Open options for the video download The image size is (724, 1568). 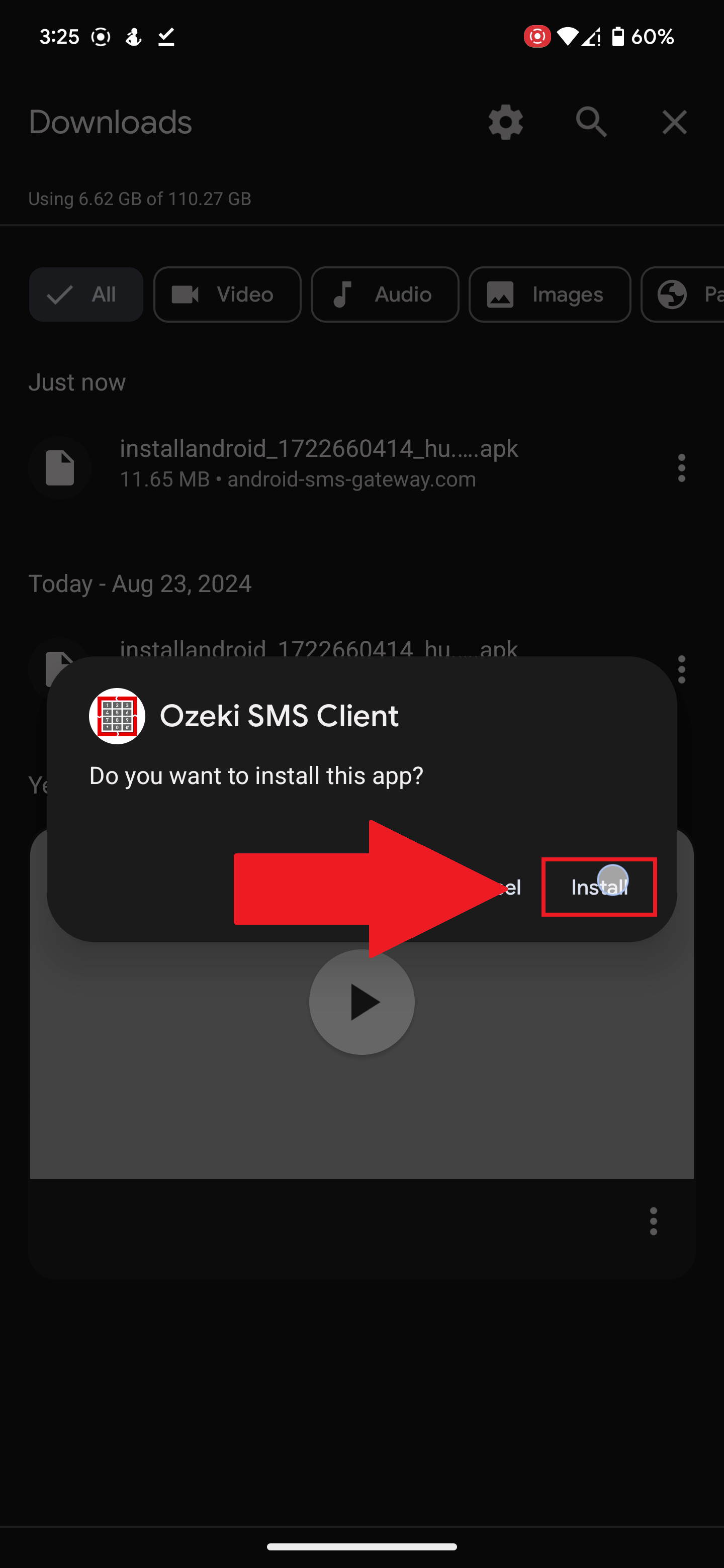coord(654,1221)
